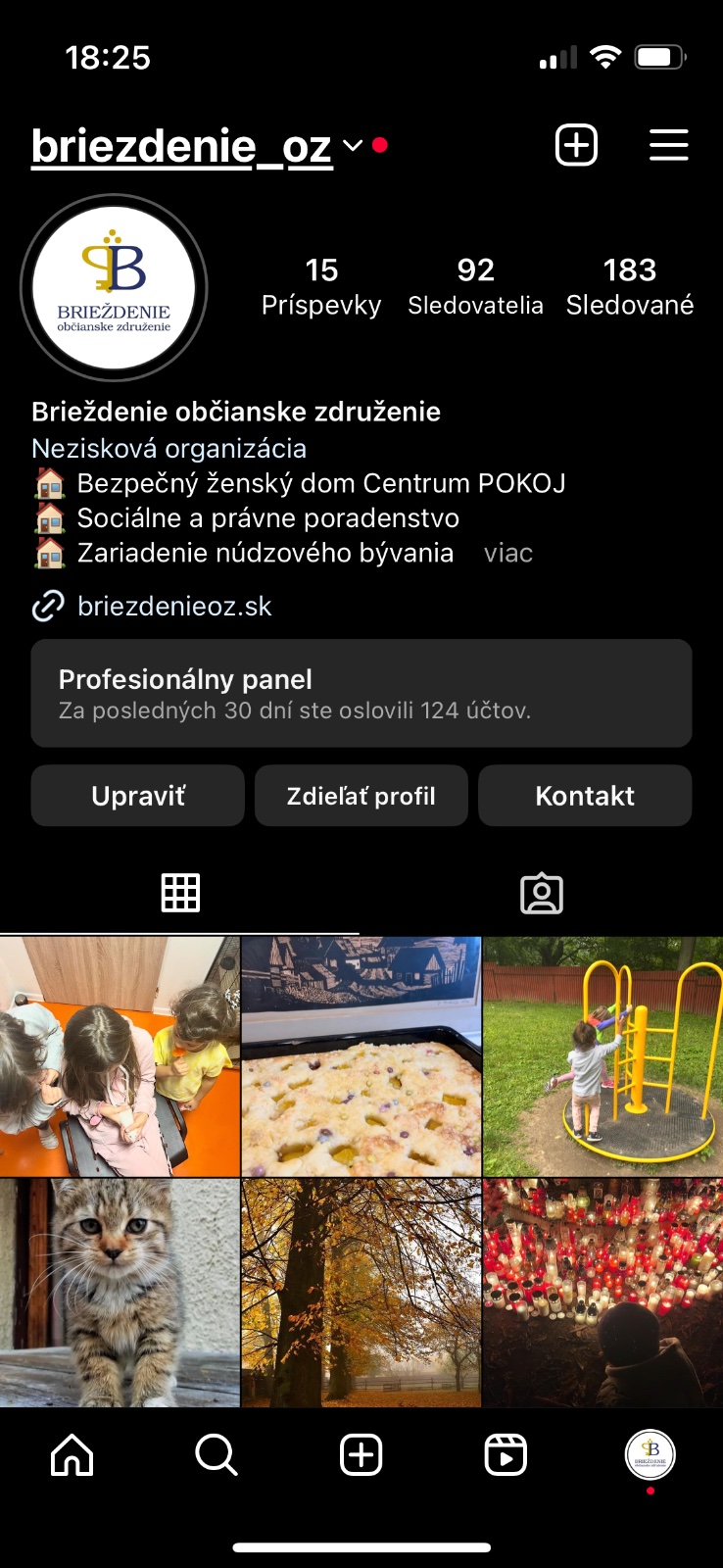View the post with red memorial candles
Screen dimensions: 723x1568
click(x=602, y=1293)
